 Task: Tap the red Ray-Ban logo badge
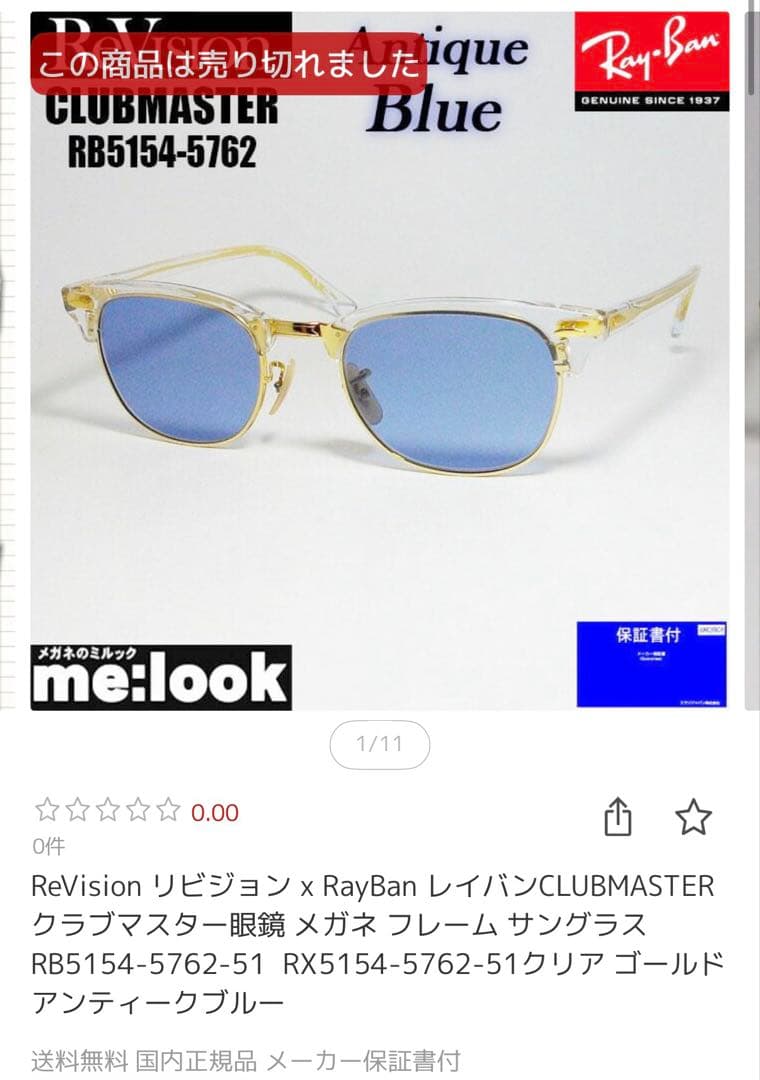coord(652,48)
